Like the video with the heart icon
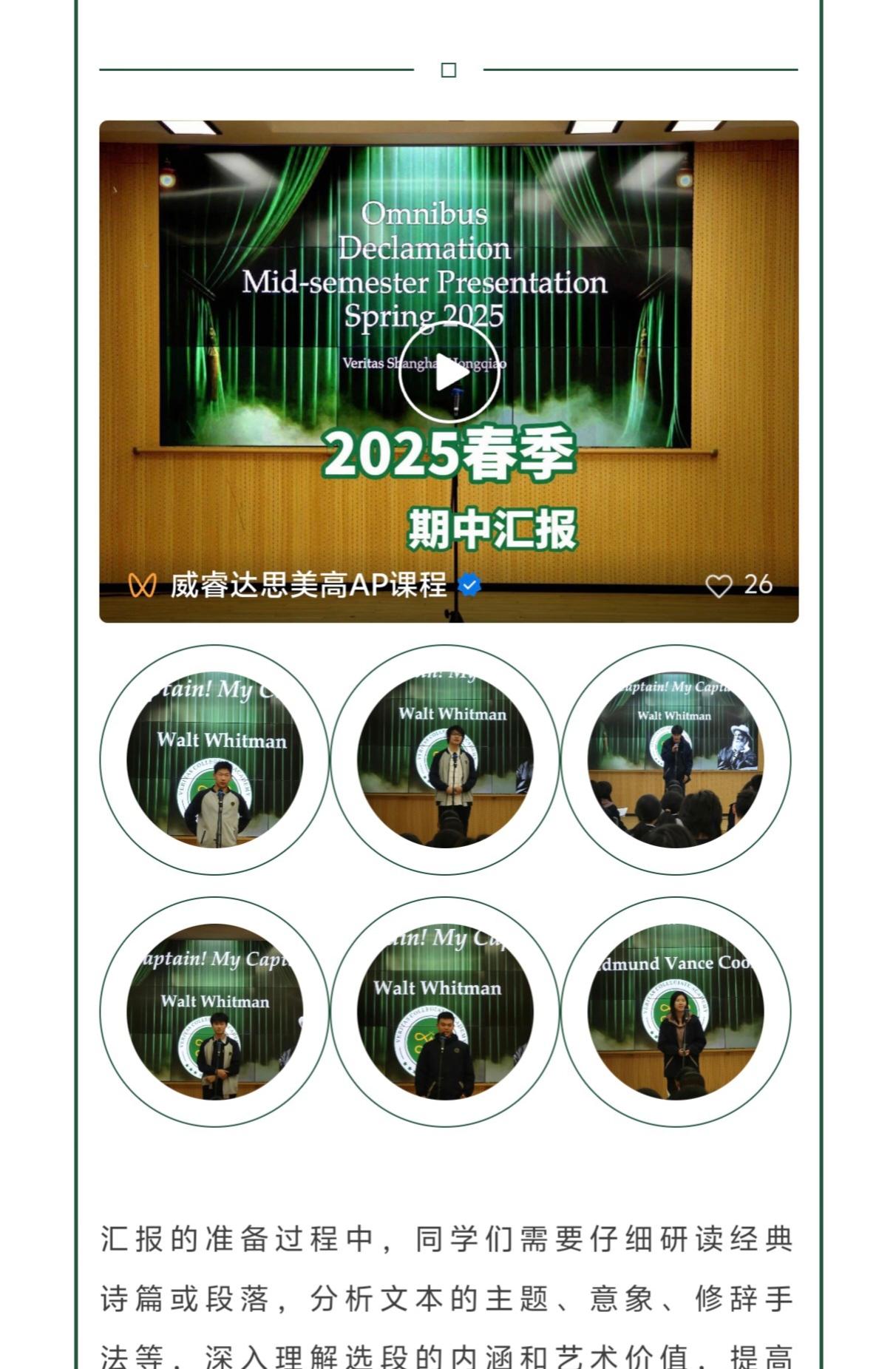The image size is (896, 1369). point(718,586)
